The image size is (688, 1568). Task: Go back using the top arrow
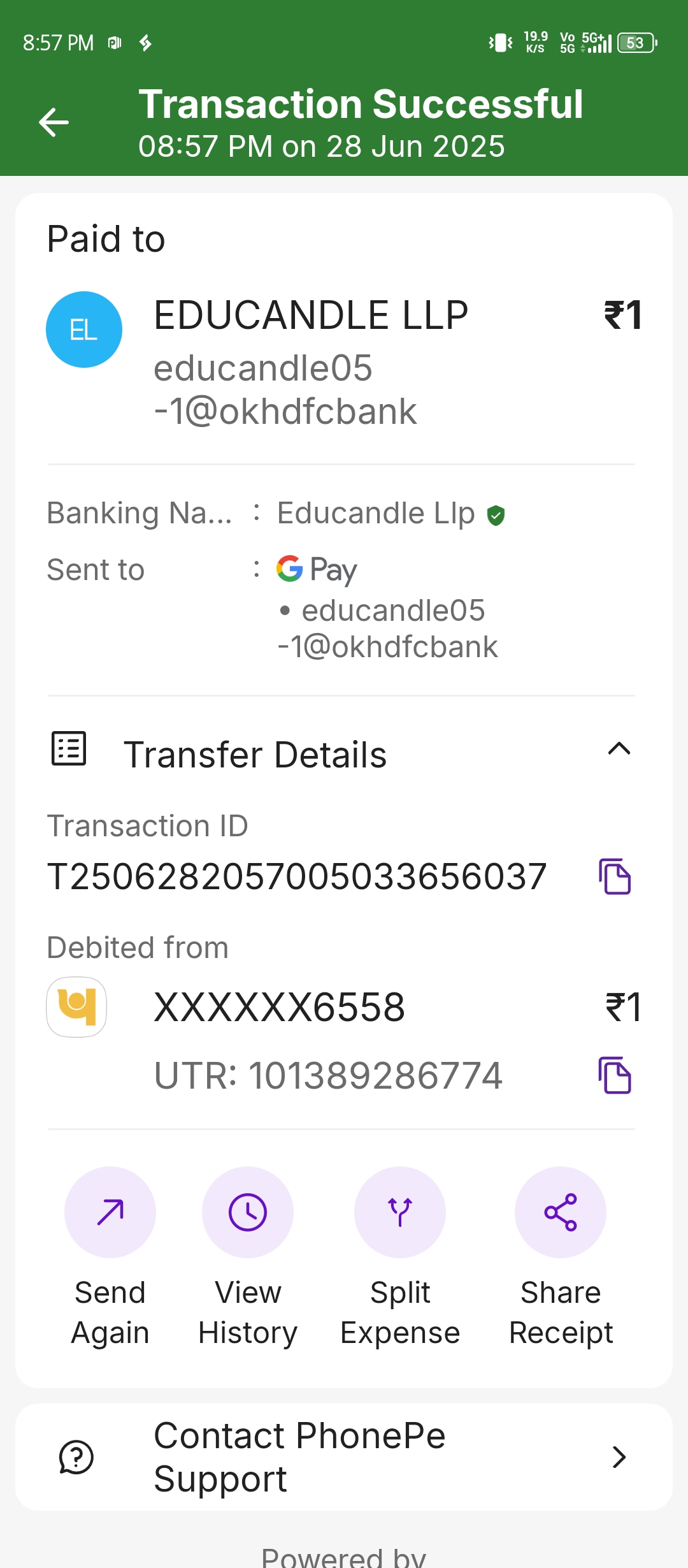point(54,122)
